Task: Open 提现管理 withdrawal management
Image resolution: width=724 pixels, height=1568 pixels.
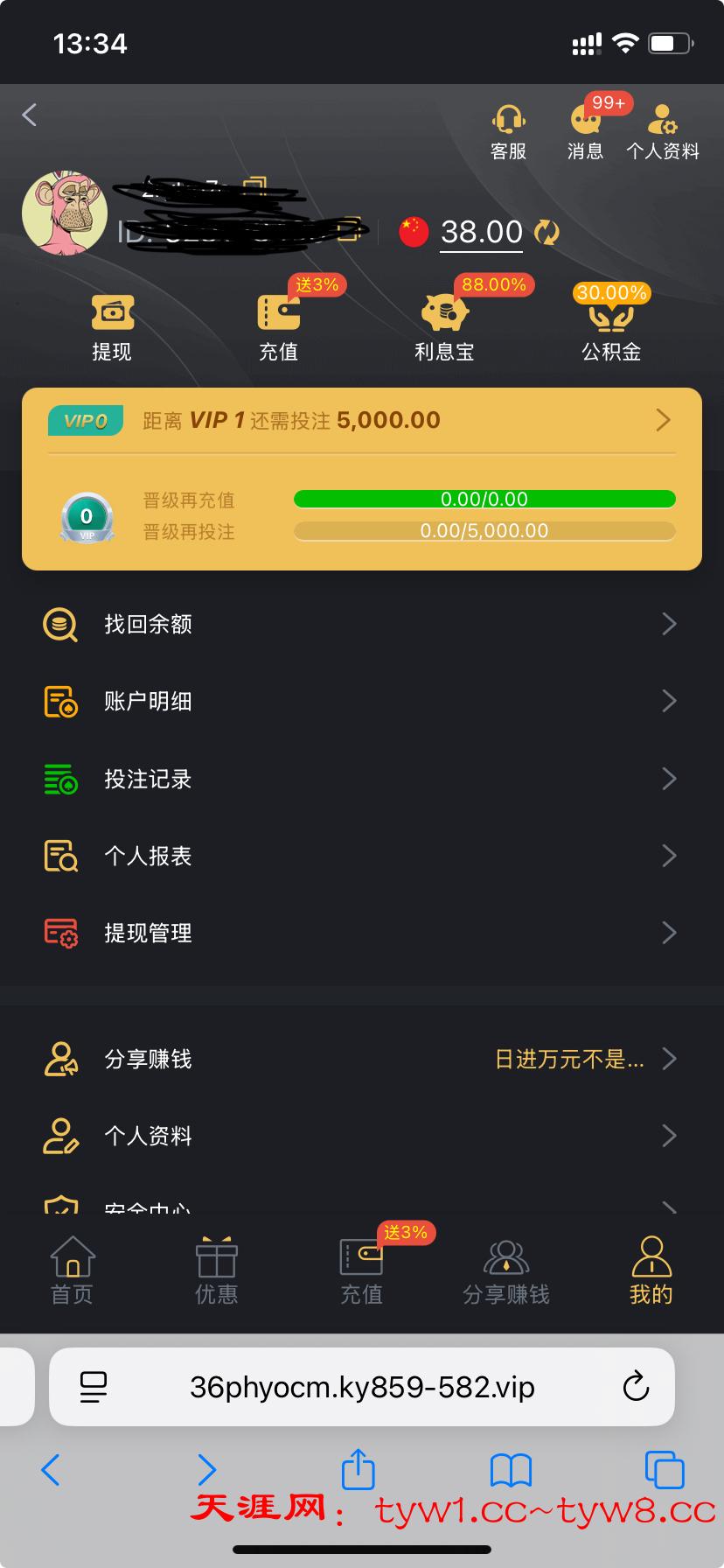Action: (362, 933)
